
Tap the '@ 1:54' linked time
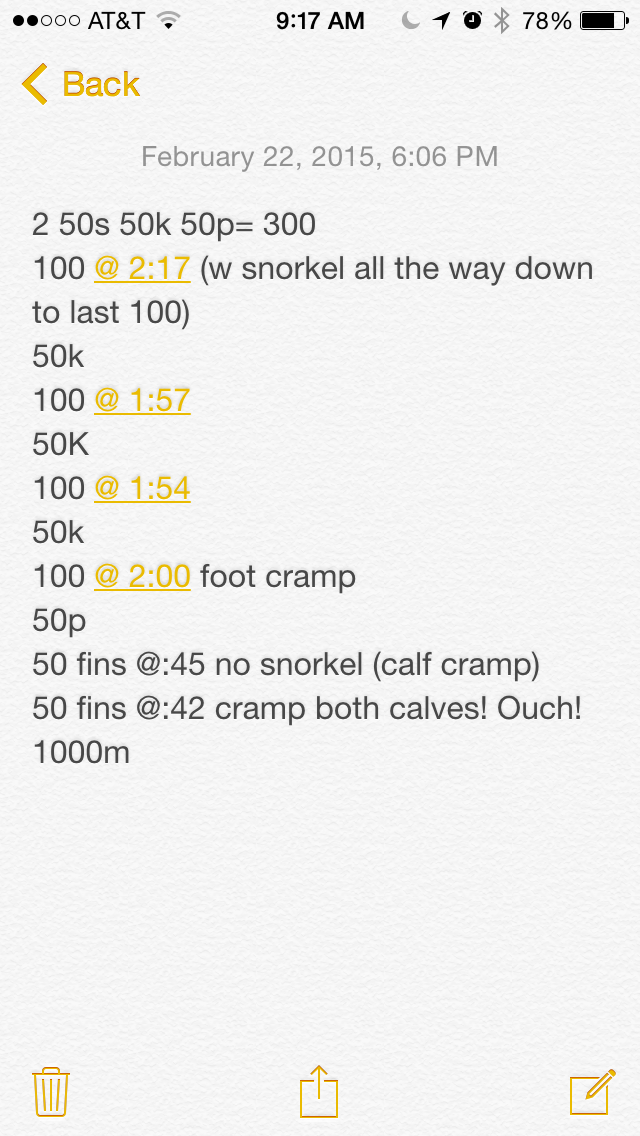point(142,488)
